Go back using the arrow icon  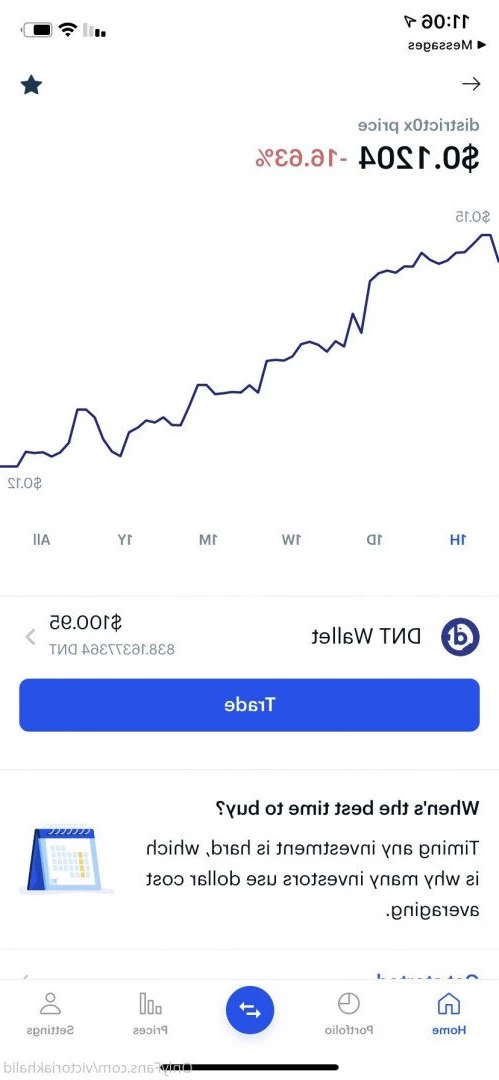pos(471,84)
